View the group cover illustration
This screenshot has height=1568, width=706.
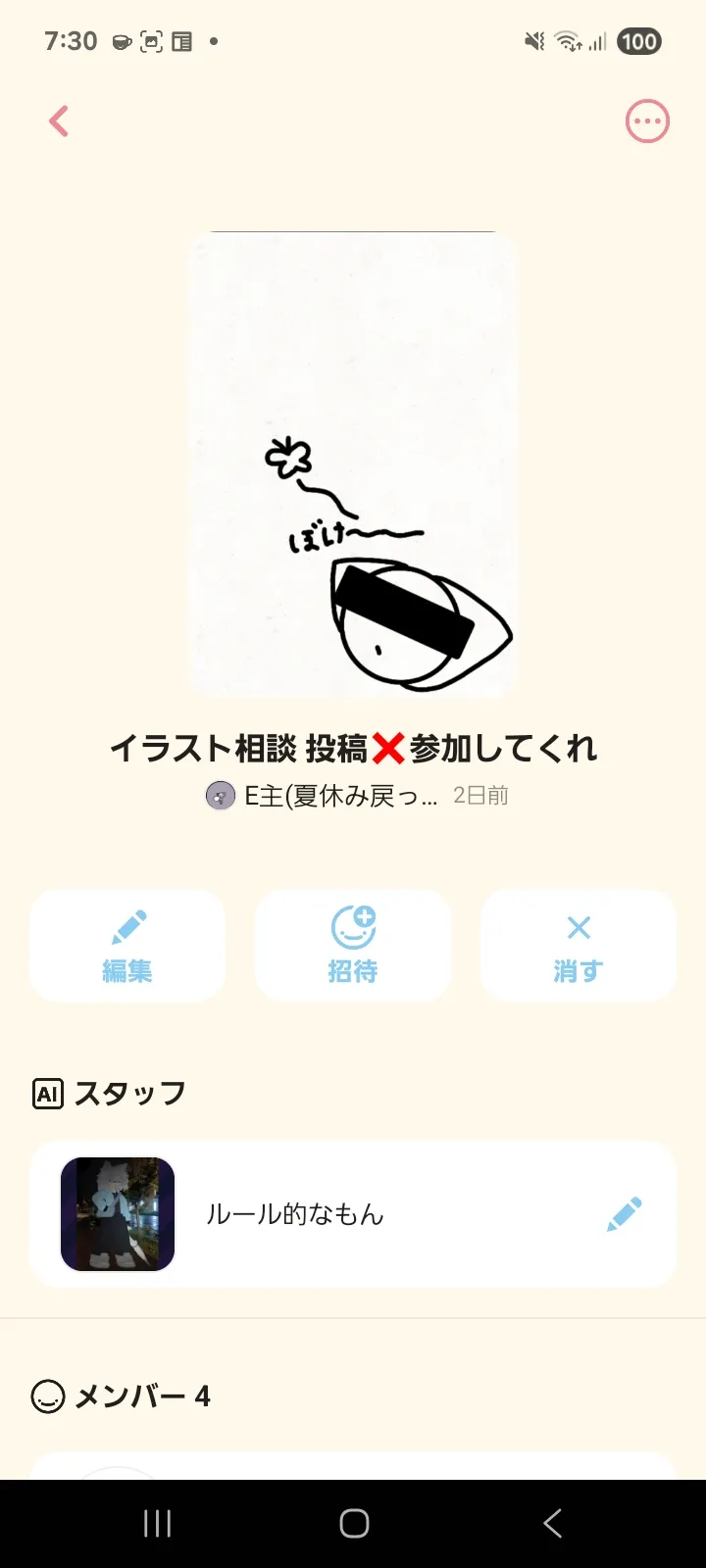pos(353,464)
